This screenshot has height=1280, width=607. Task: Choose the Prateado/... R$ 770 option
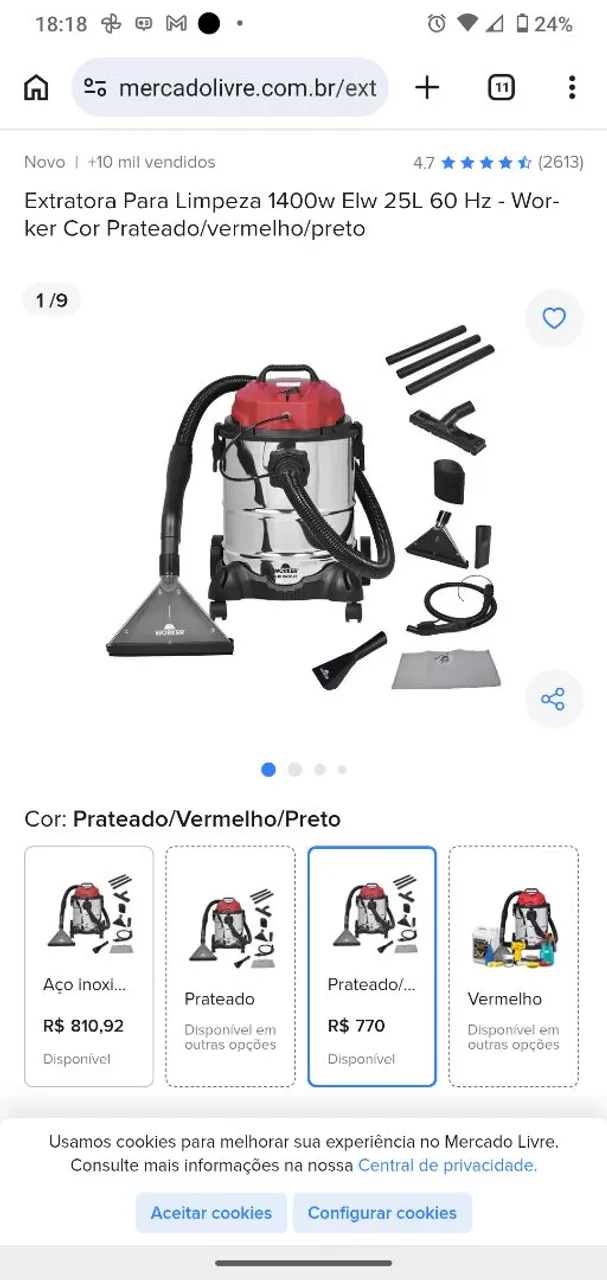pyautogui.click(x=372, y=967)
